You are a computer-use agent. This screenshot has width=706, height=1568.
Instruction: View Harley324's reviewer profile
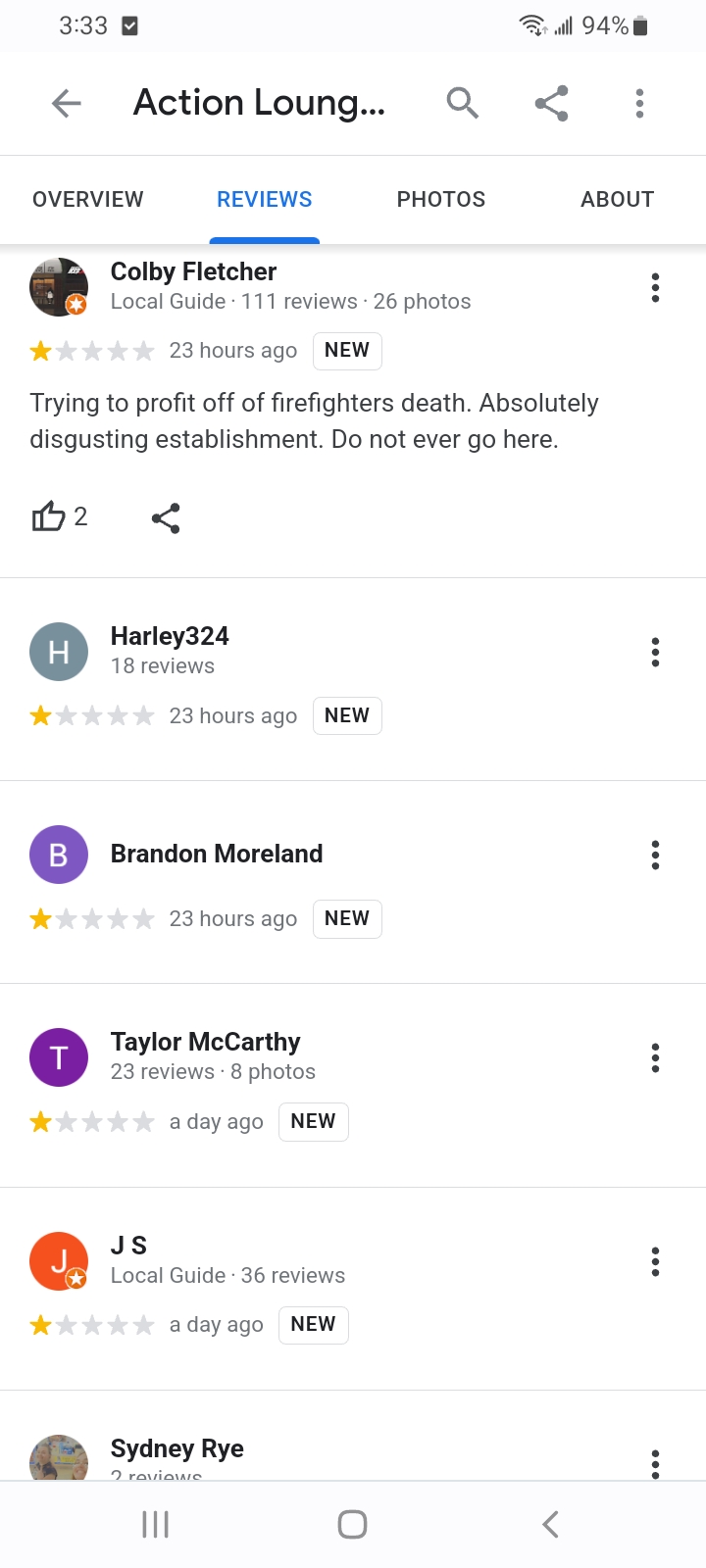point(170,636)
